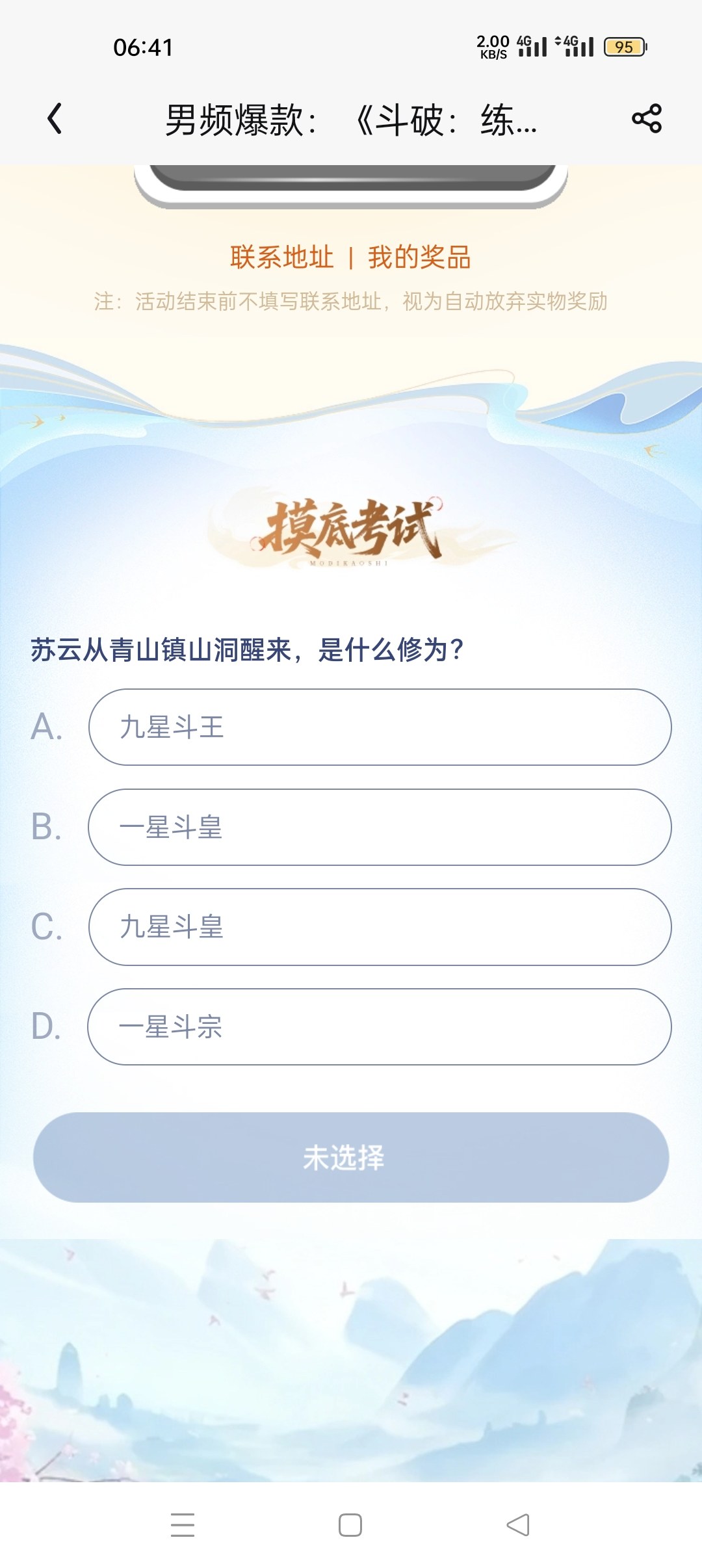This screenshot has width=702, height=1568.
Task: Open the 我的奖品 link
Action: point(419,257)
